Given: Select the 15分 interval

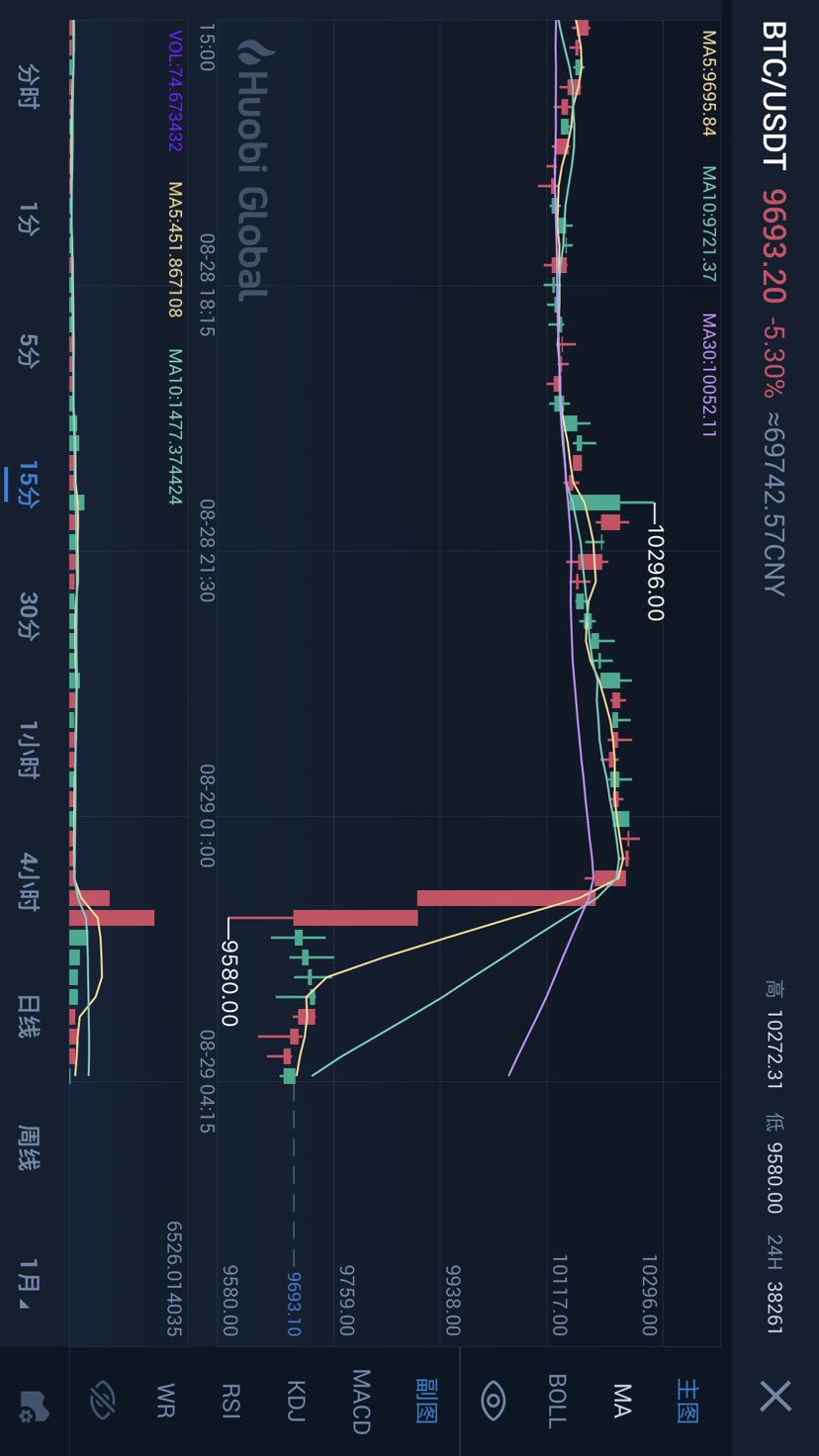Looking at the screenshot, I should [29, 483].
